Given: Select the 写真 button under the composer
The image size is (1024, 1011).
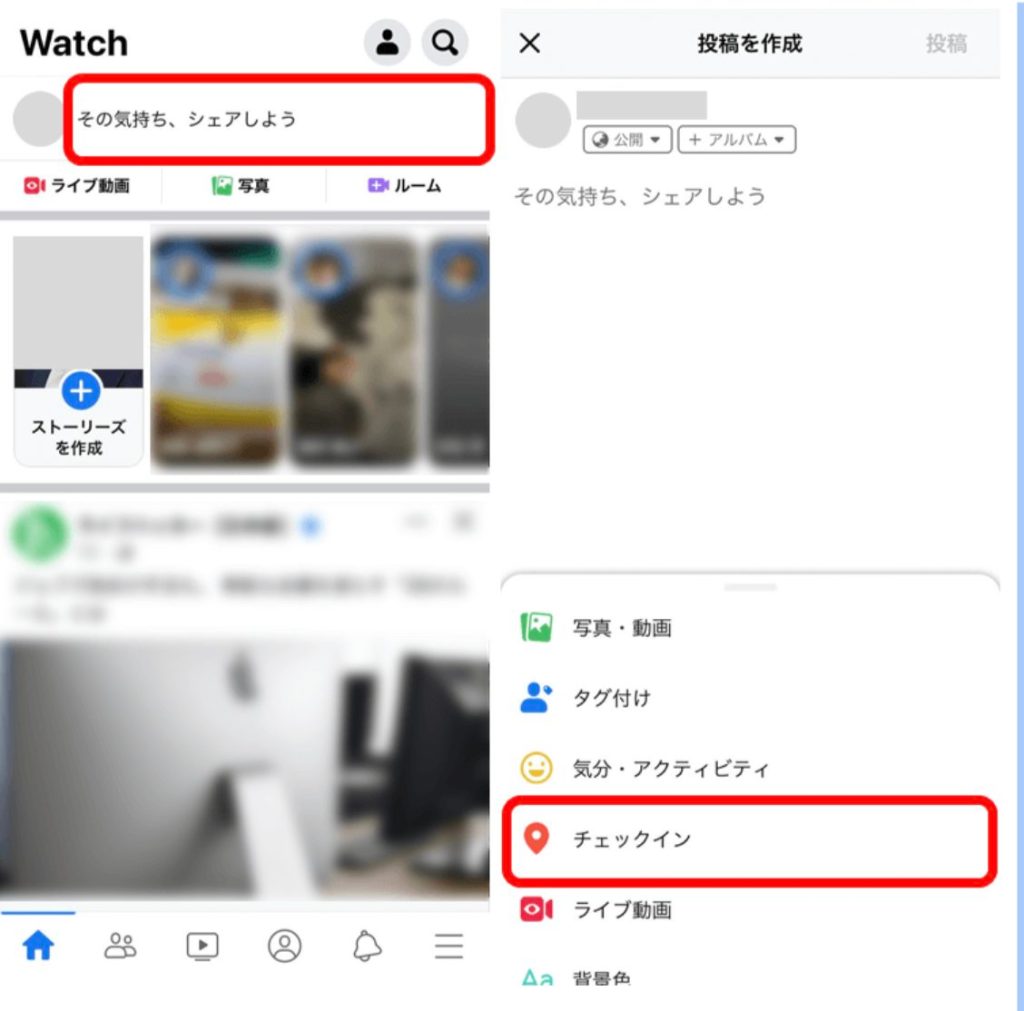Looking at the screenshot, I should [241, 186].
